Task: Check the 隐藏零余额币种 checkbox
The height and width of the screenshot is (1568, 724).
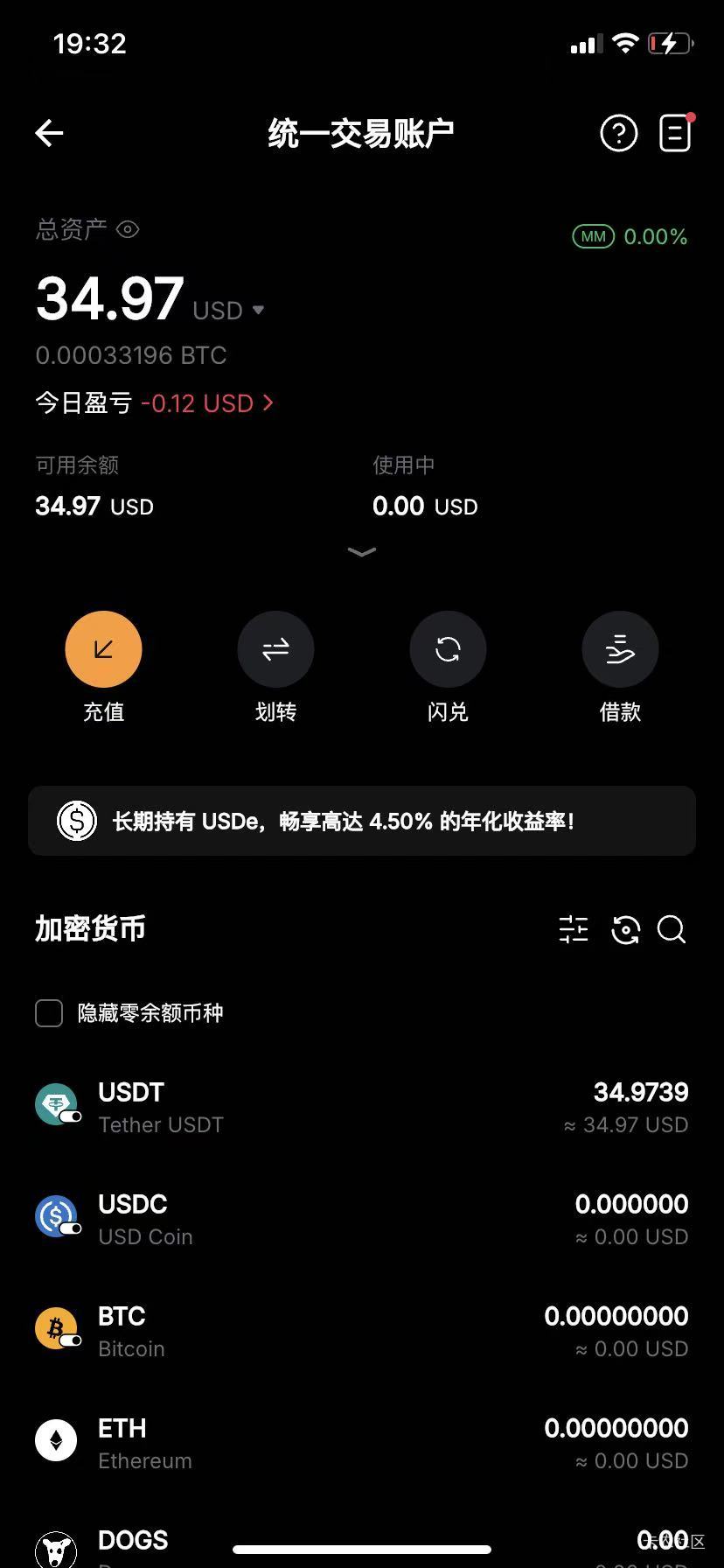Action: [49, 1013]
